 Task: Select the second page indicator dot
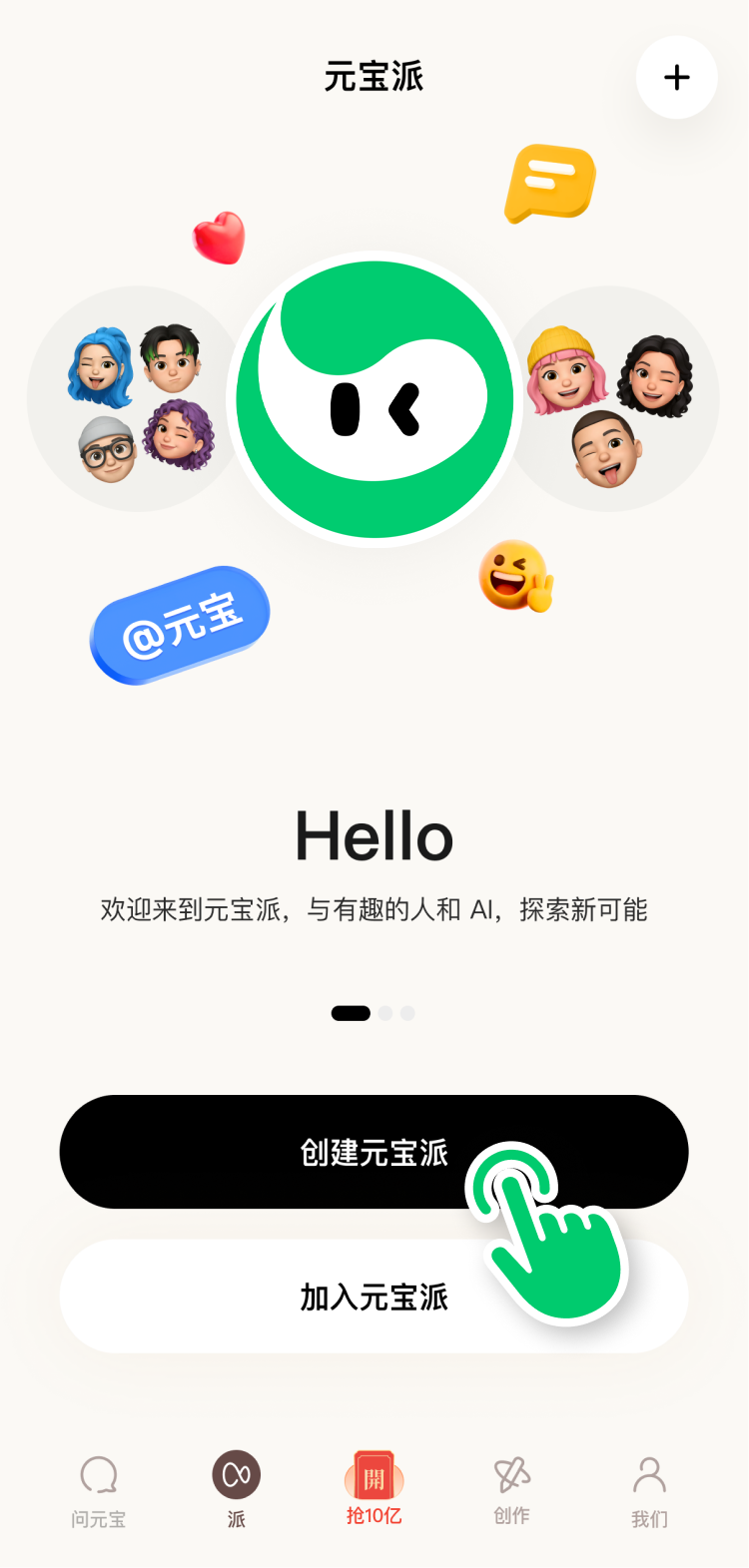(x=384, y=1012)
